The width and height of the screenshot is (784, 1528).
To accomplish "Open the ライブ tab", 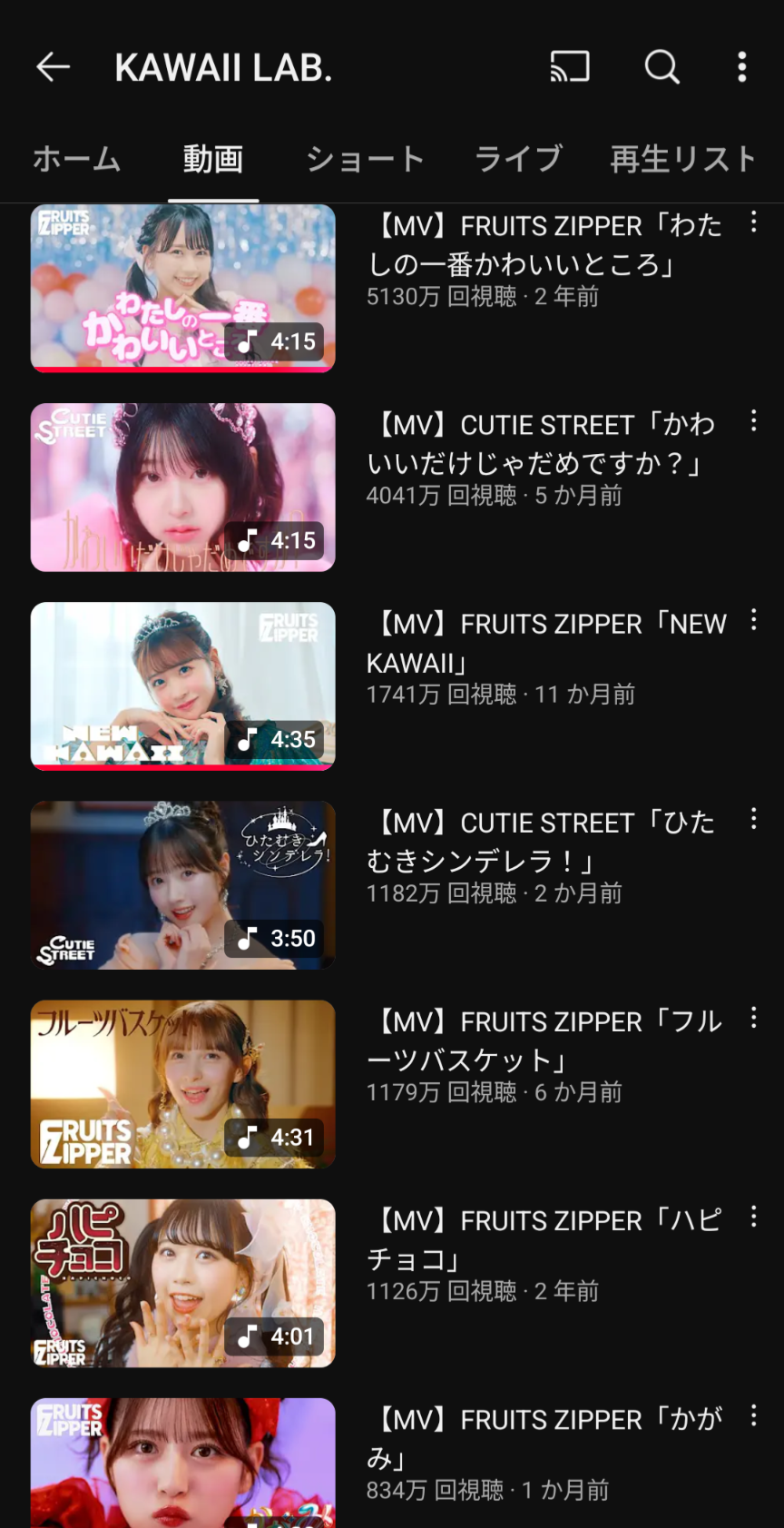I will (518, 159).
